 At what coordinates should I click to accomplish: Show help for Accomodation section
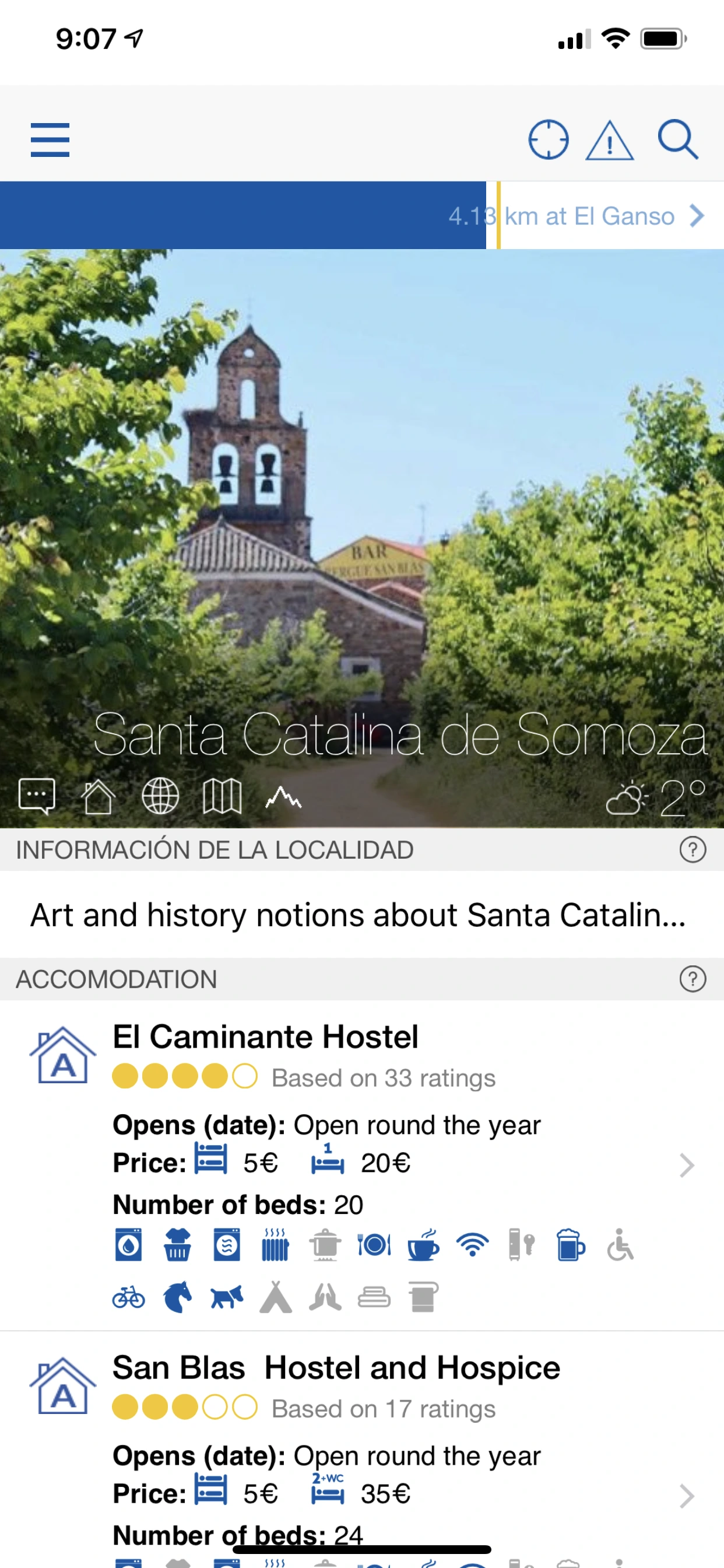[693, 979]
